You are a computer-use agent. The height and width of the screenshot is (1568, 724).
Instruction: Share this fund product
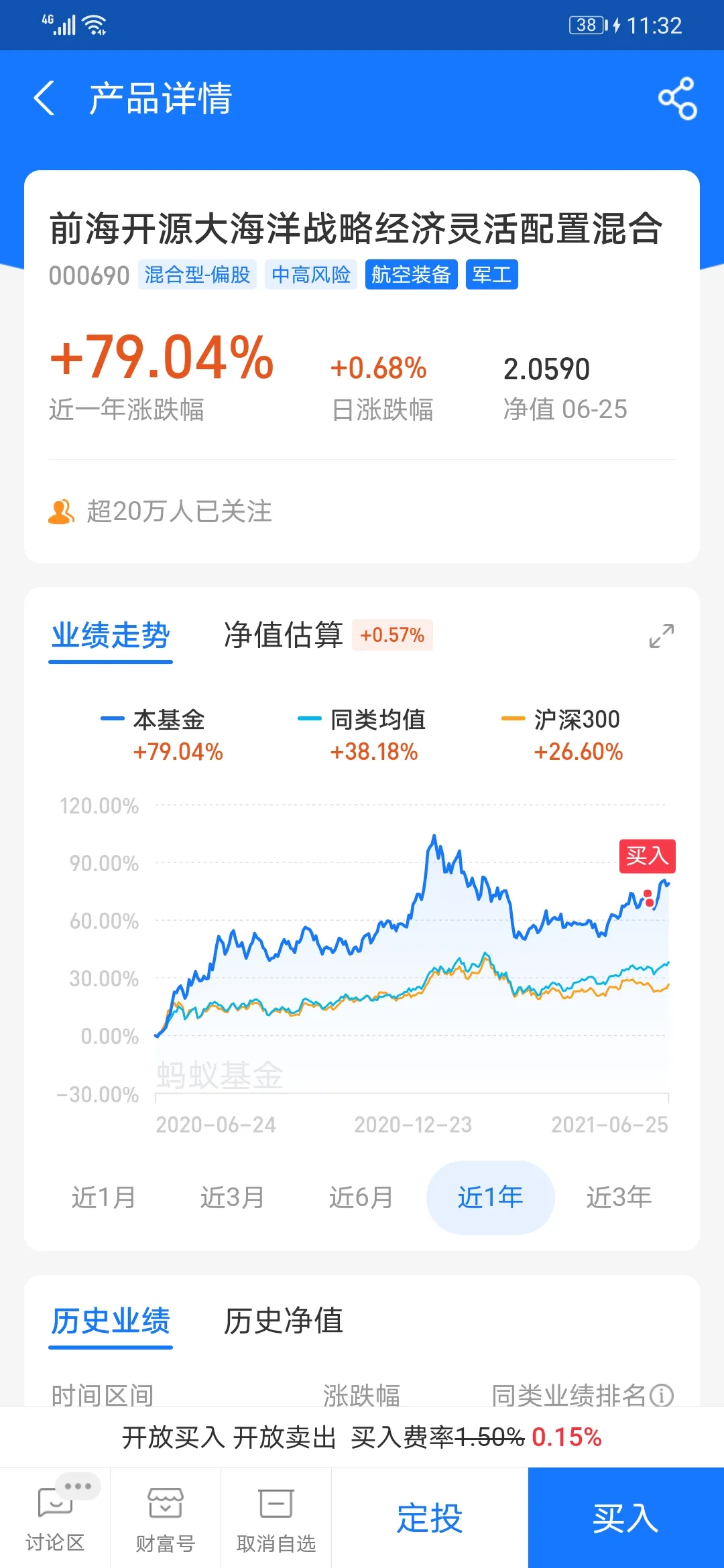677,99
